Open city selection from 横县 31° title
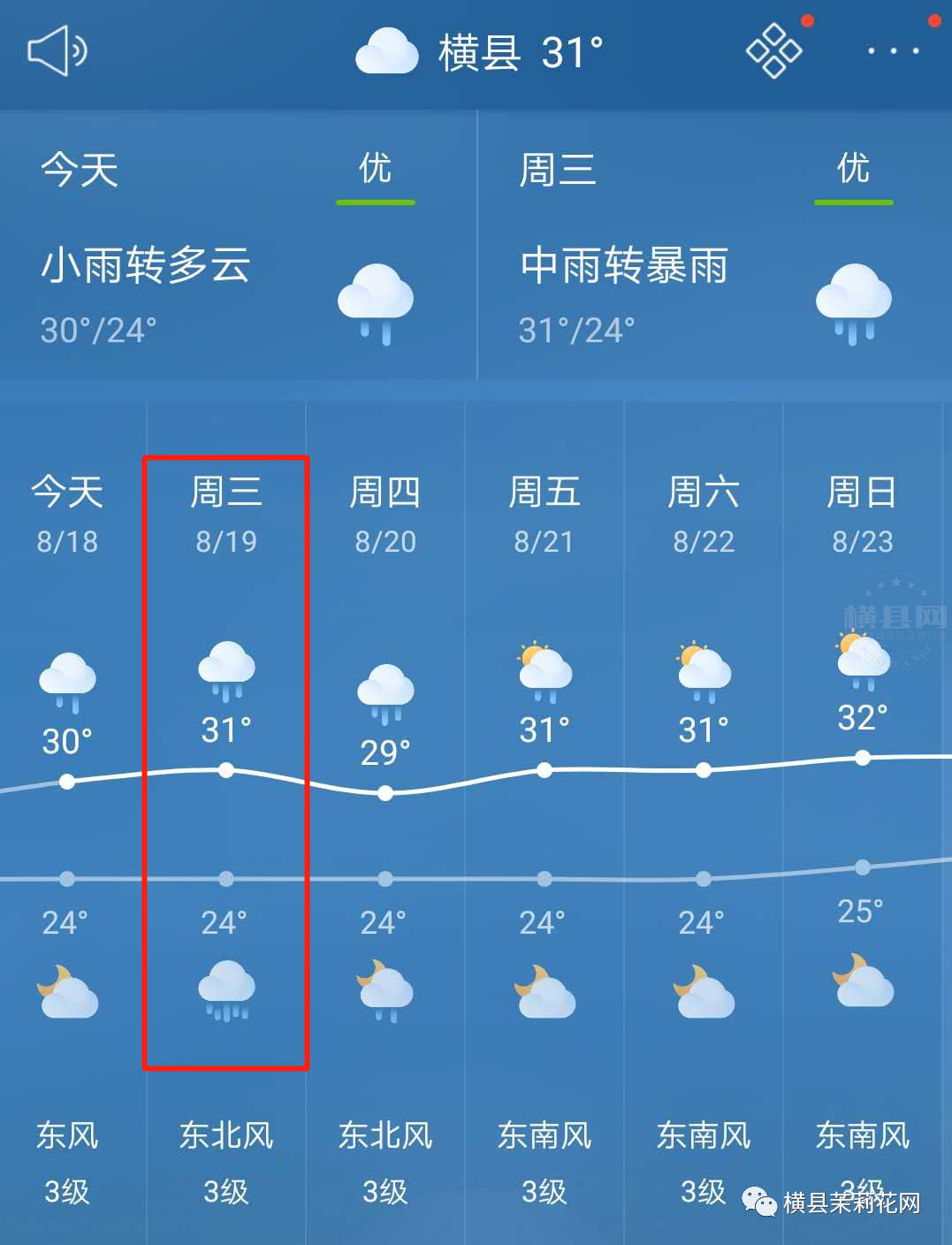Image resolution: width=952 pixels, height=1245 pixels. (520, 52)
